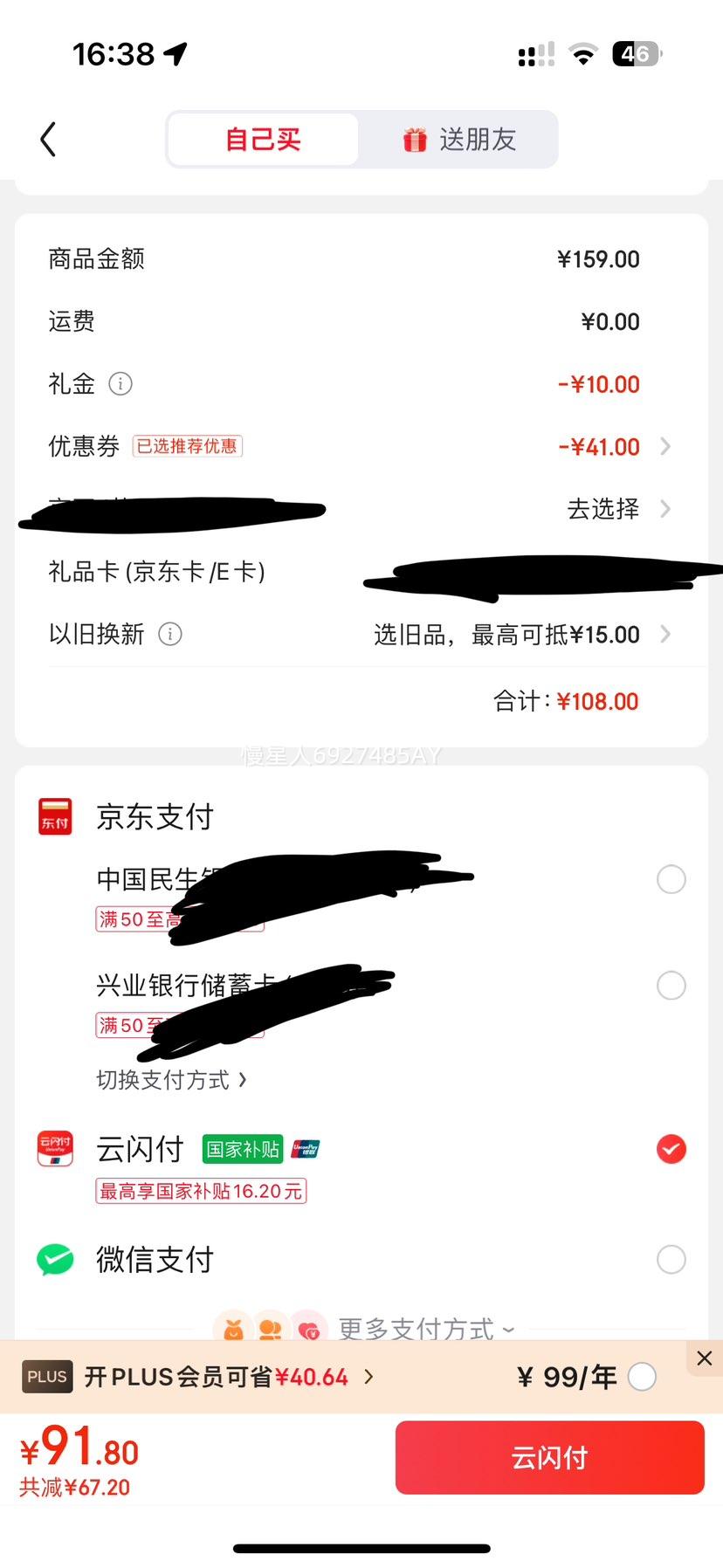
Task: Switch to the 送朋友 tab
Action: point(458,140)
